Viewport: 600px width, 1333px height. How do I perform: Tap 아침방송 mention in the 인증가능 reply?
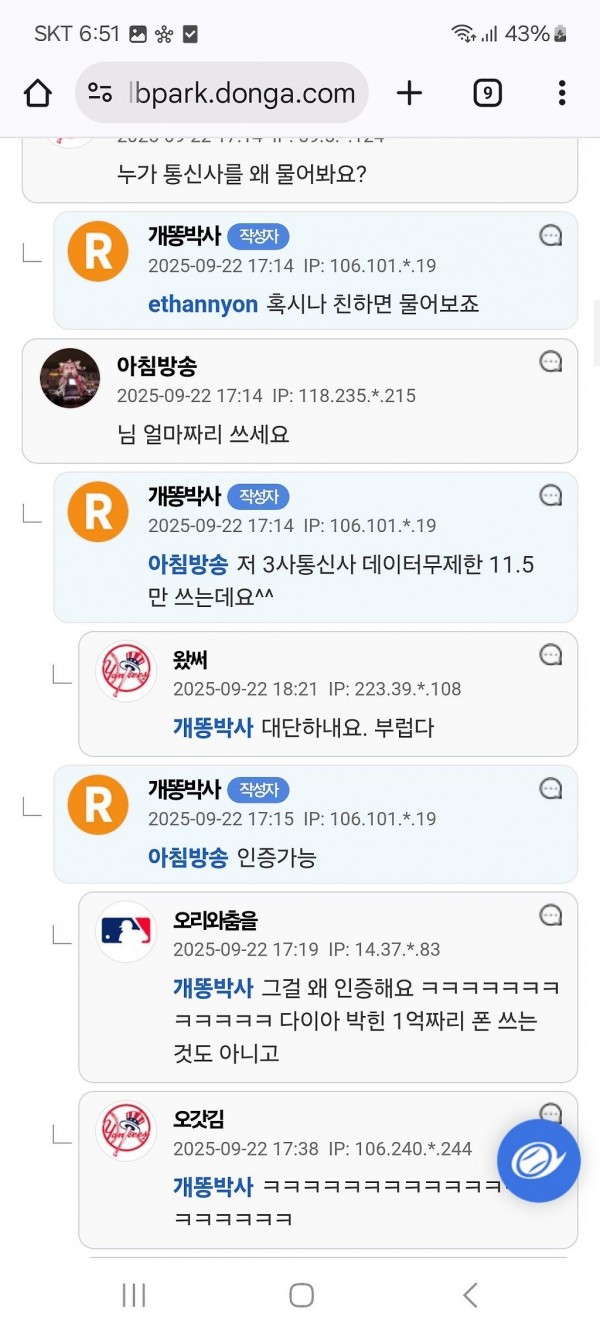188,857
